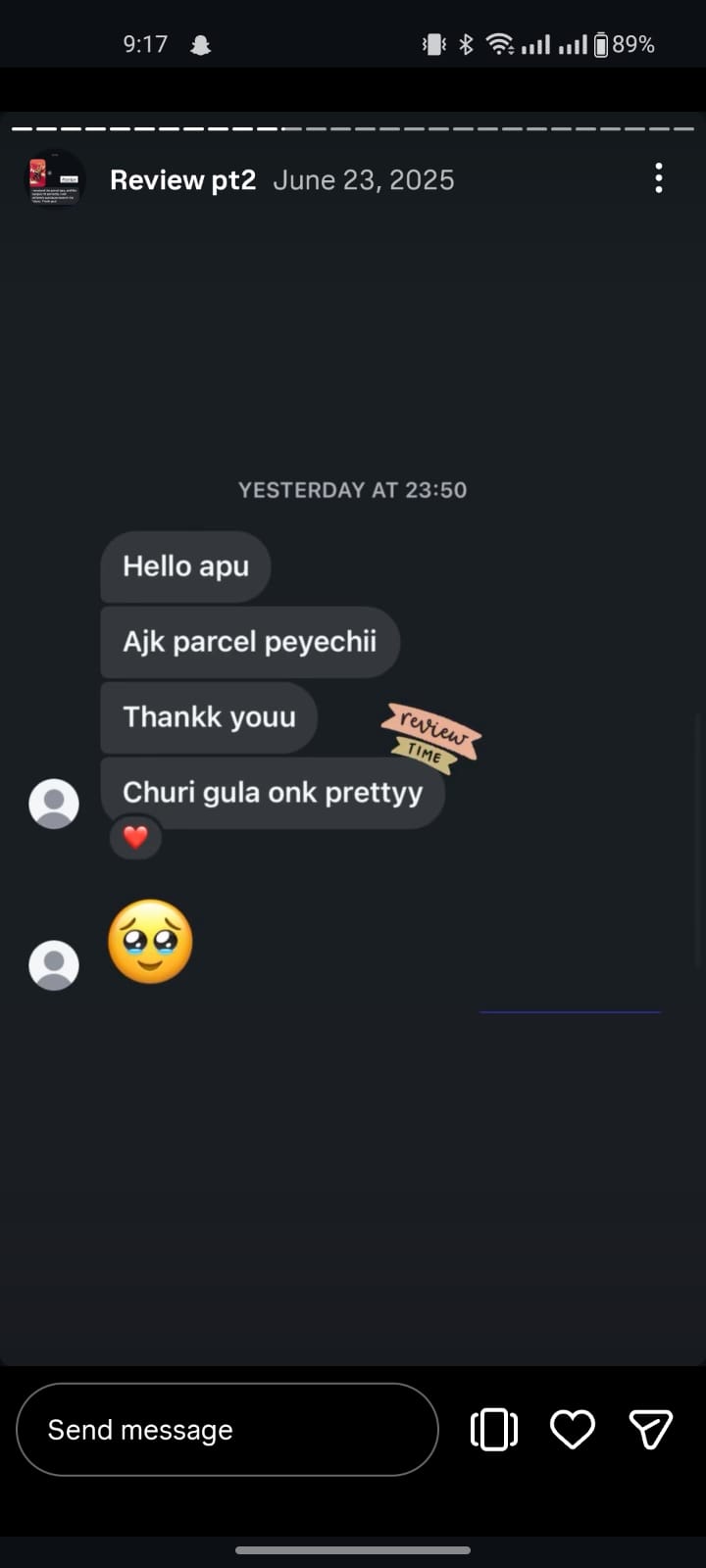Tap the Send message input field

[x=227, y=1429]
